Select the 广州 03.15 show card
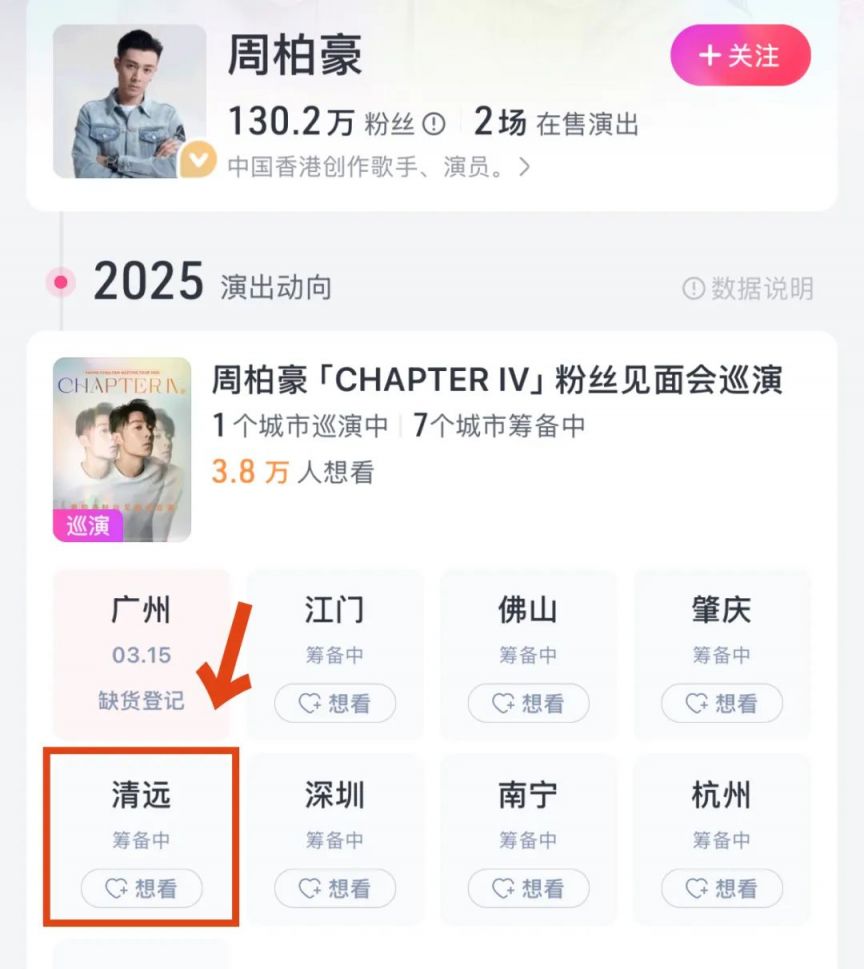This screenshot has height=969, width=864. pyautogui.click(x=141, y=654)
